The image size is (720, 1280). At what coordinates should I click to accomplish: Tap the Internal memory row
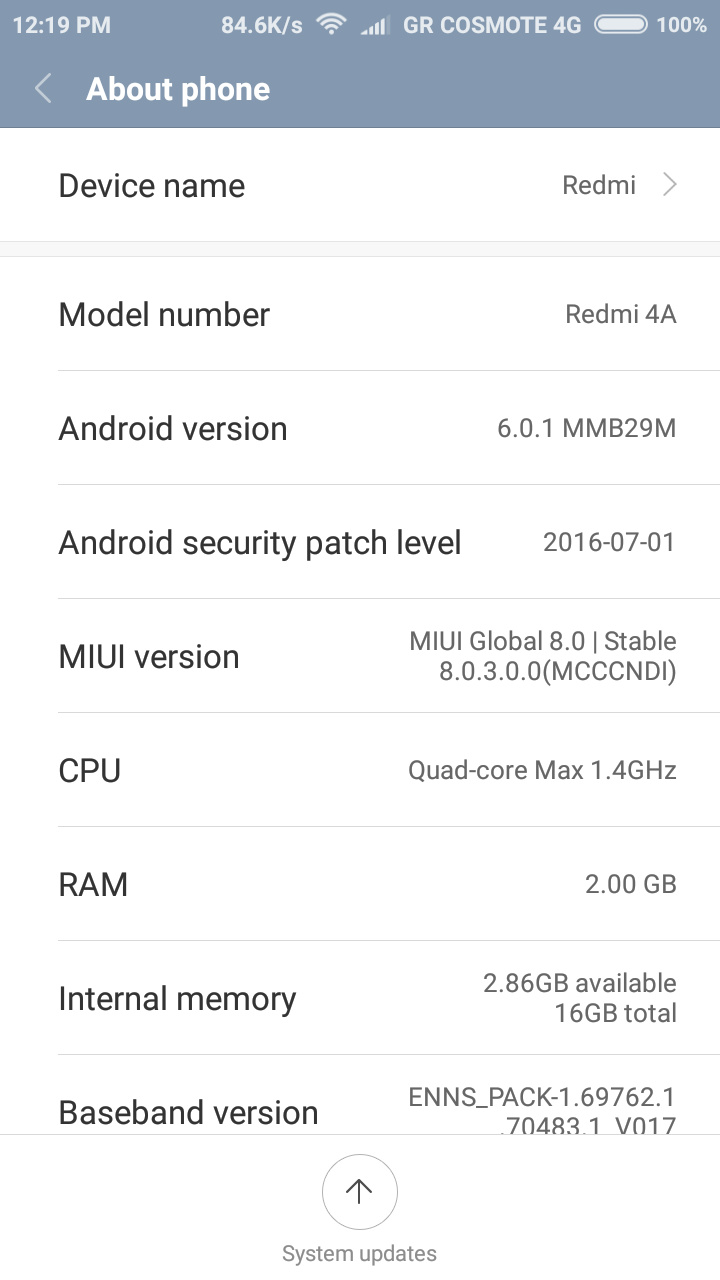pos(360,998)
